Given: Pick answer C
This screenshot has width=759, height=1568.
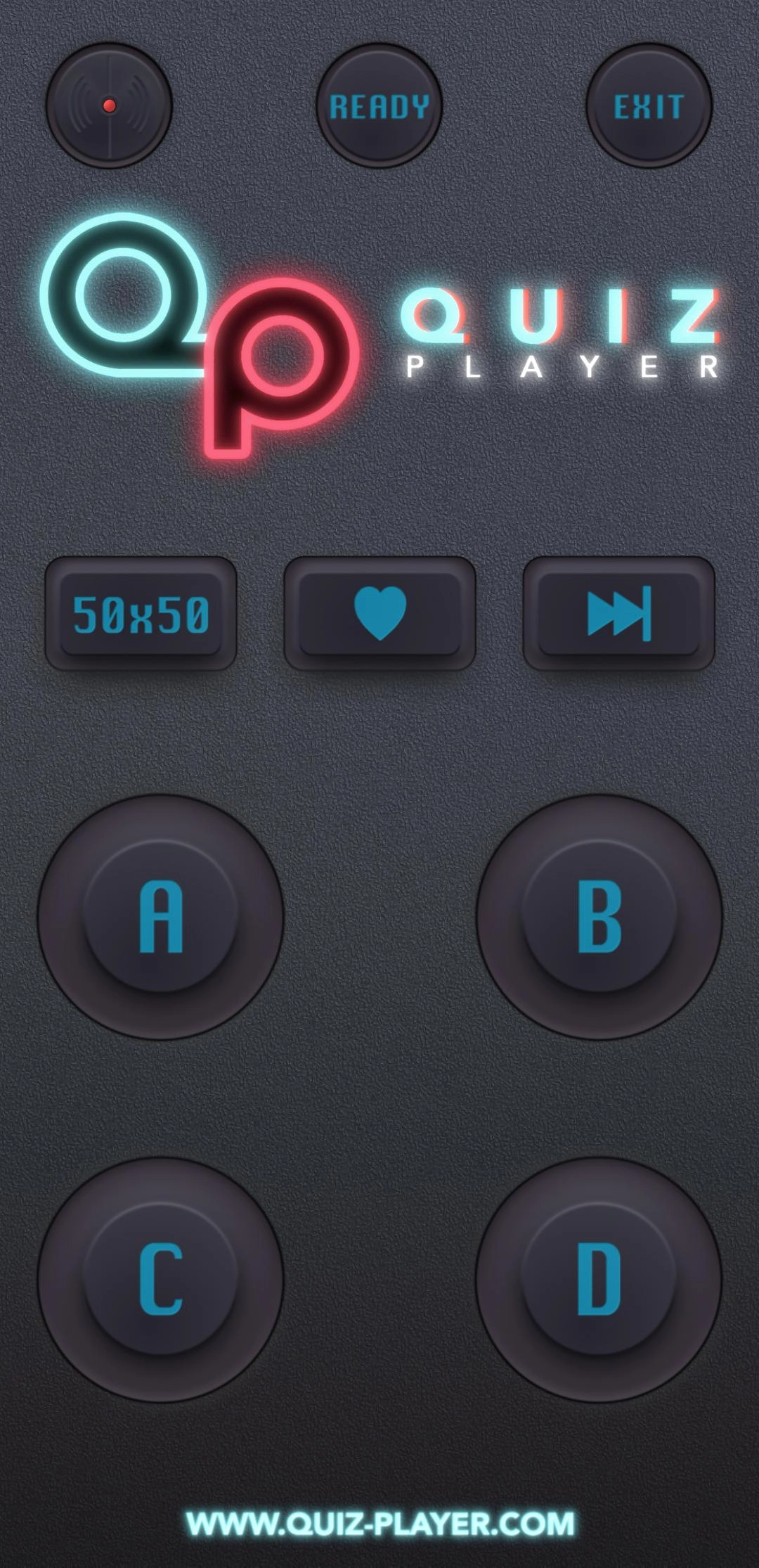Looking at the screenshot, I should [161, 1278].
